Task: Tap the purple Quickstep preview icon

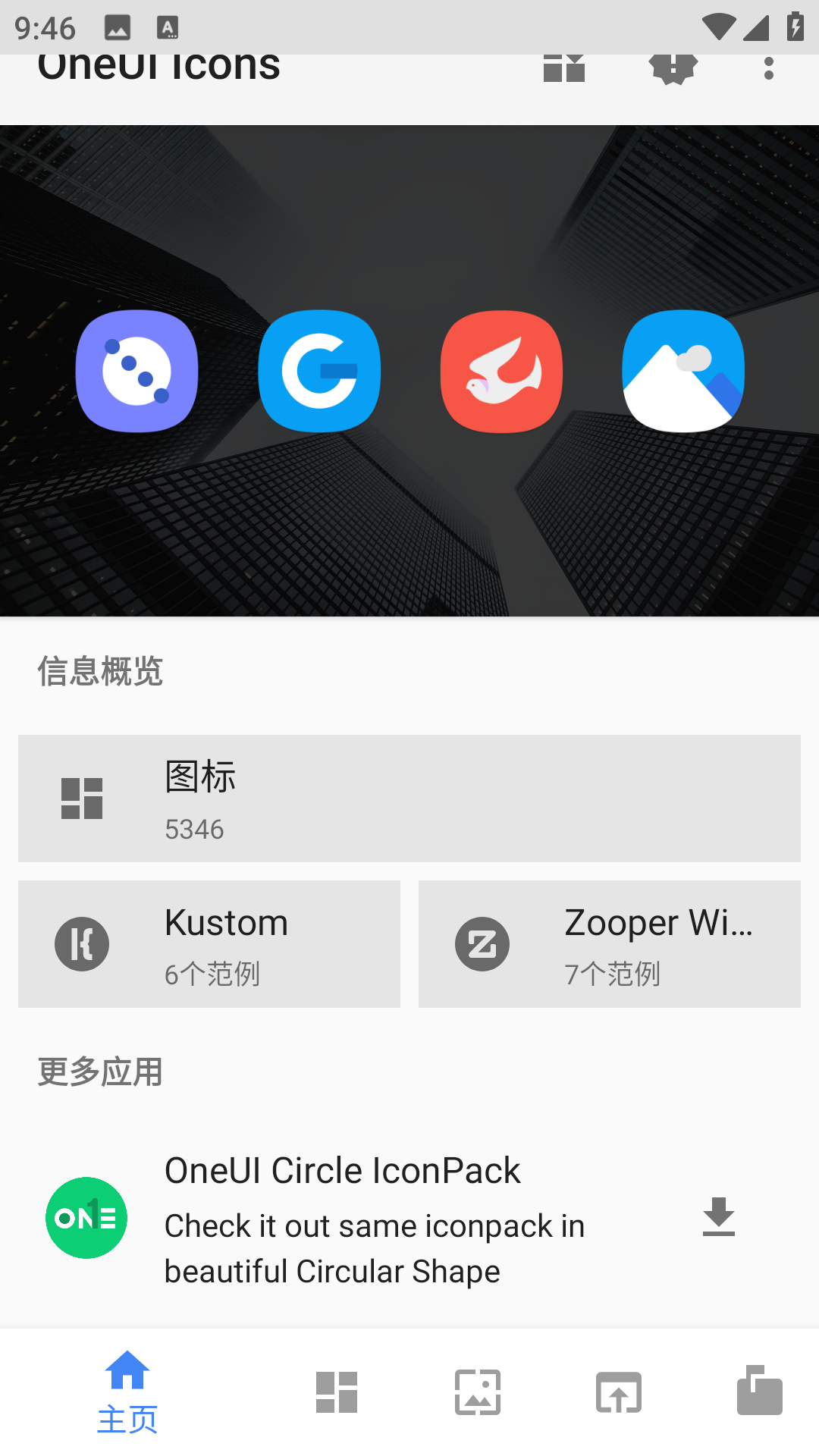Action: coord(136,371)
